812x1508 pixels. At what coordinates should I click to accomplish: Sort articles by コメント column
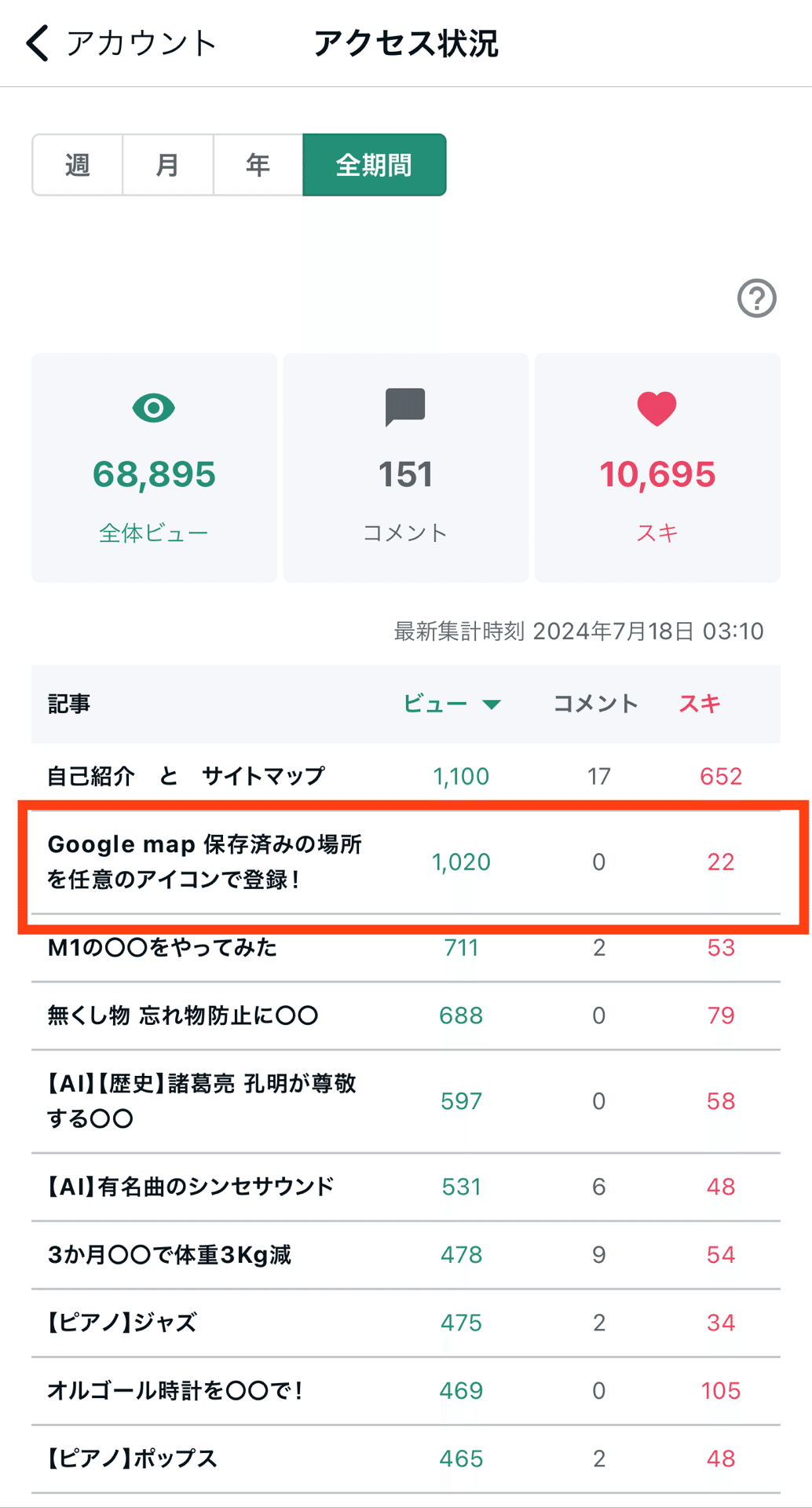click(x=594, y=705)
